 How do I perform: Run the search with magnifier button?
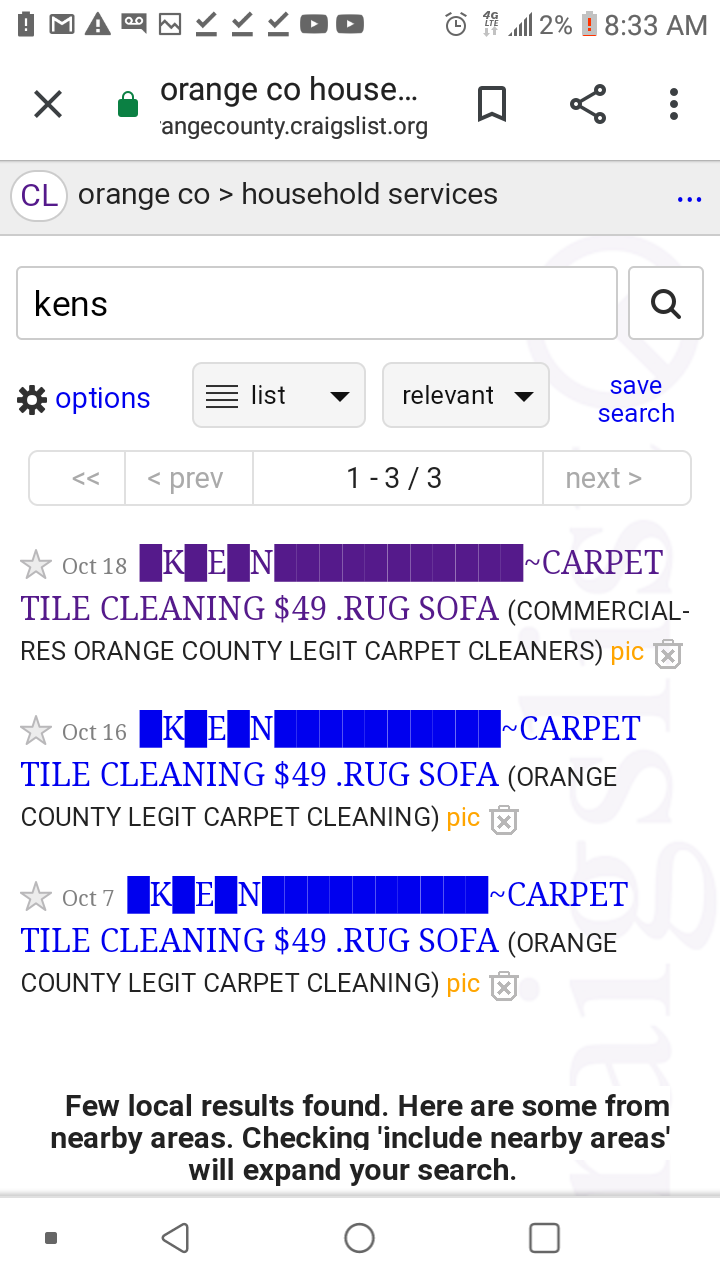click(666, 303)
